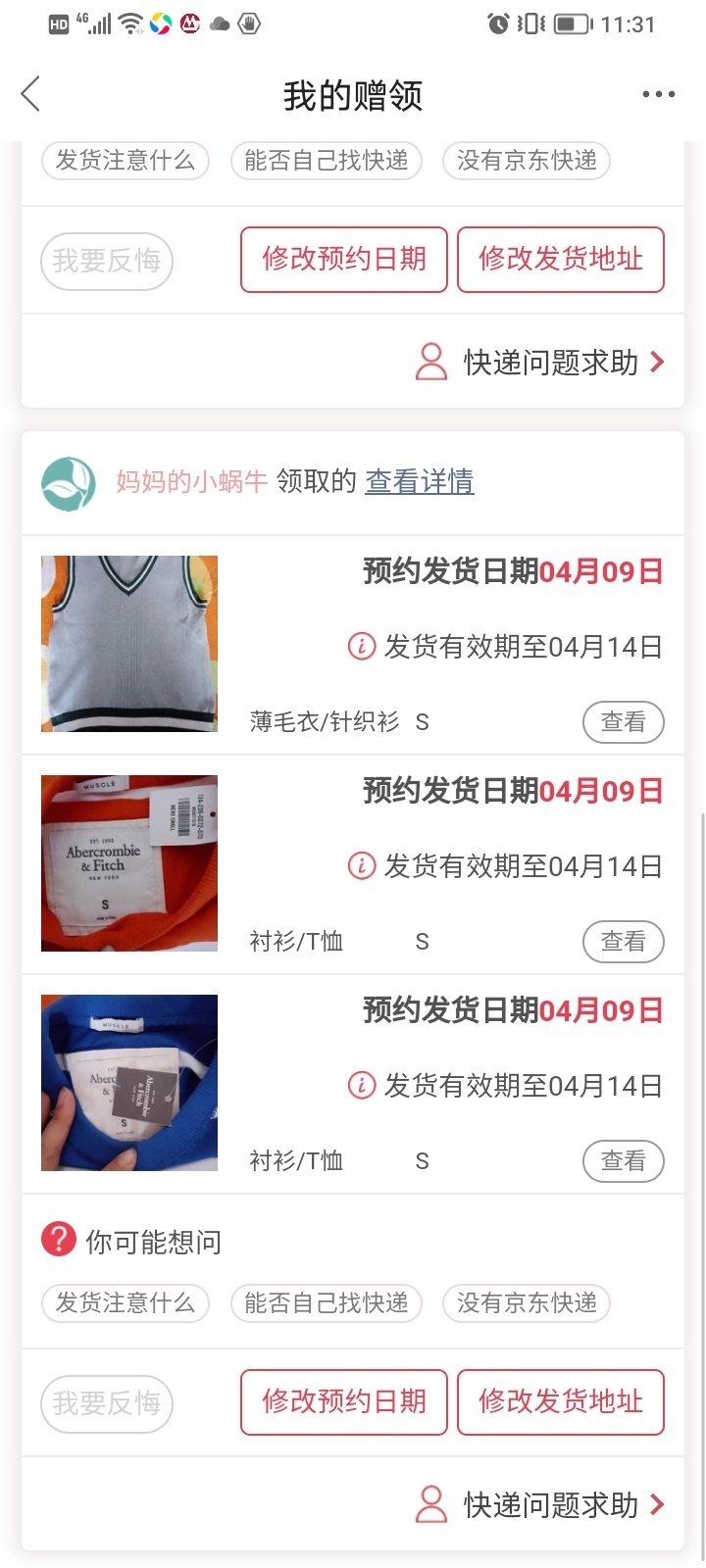Open the blue Abercrombie shirt photo
Image resolution: width=706 pixels, height=1568 pixels.
129,1083
